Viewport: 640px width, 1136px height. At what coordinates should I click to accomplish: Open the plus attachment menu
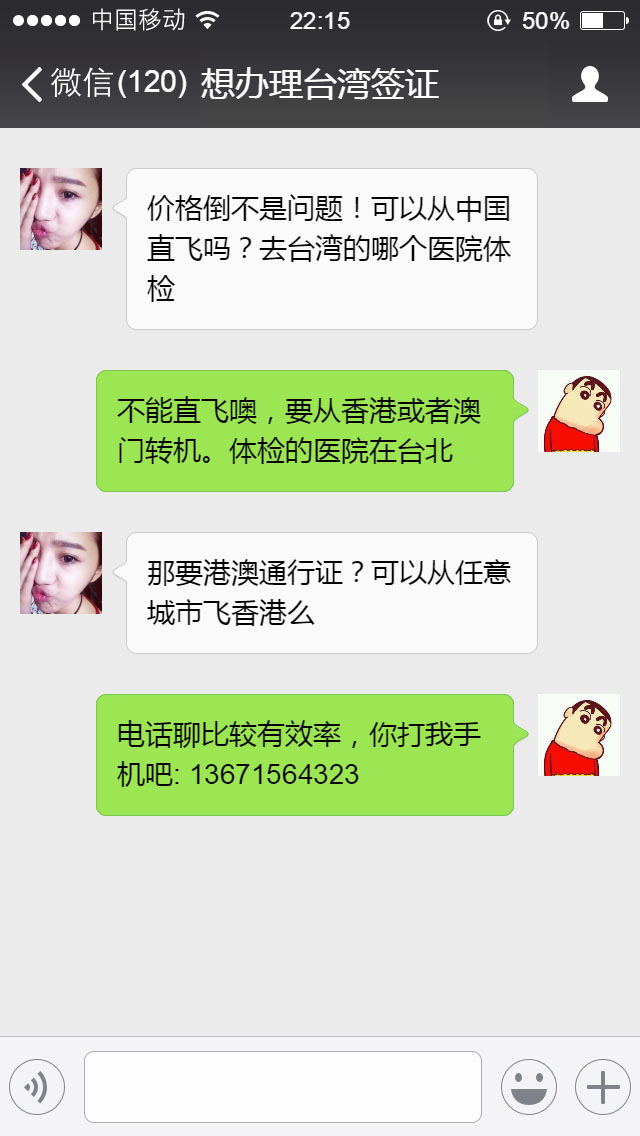pos(602,1086)
